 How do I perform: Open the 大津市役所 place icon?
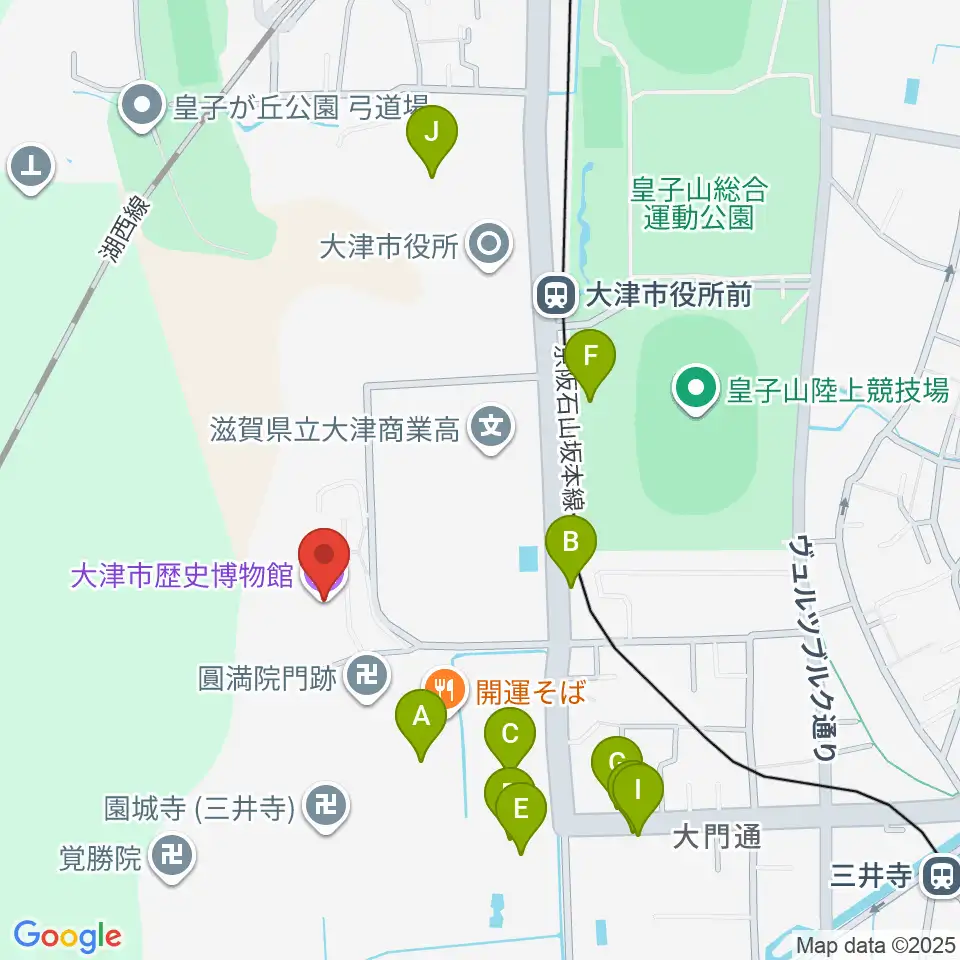489,245
